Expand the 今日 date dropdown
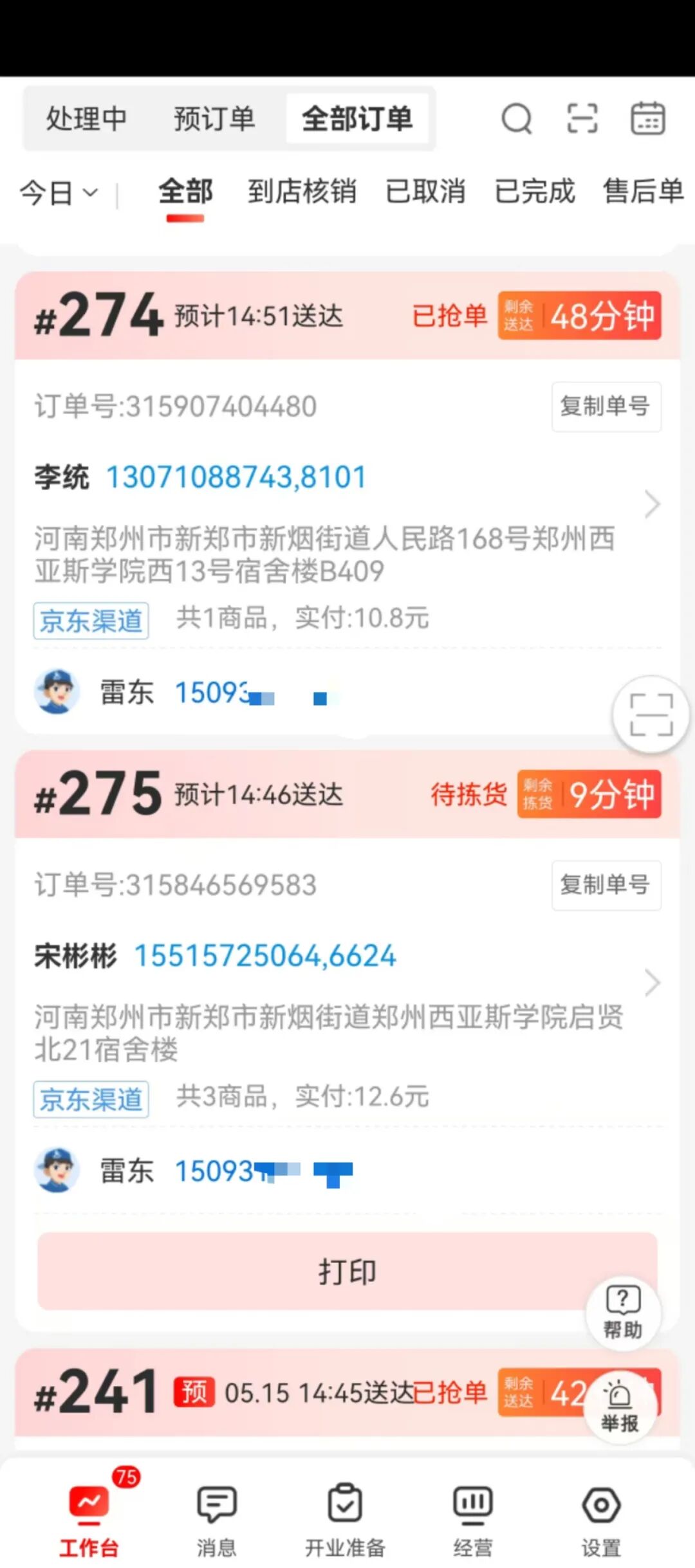This screenshot has width=695, height=1568. [59, 193]
